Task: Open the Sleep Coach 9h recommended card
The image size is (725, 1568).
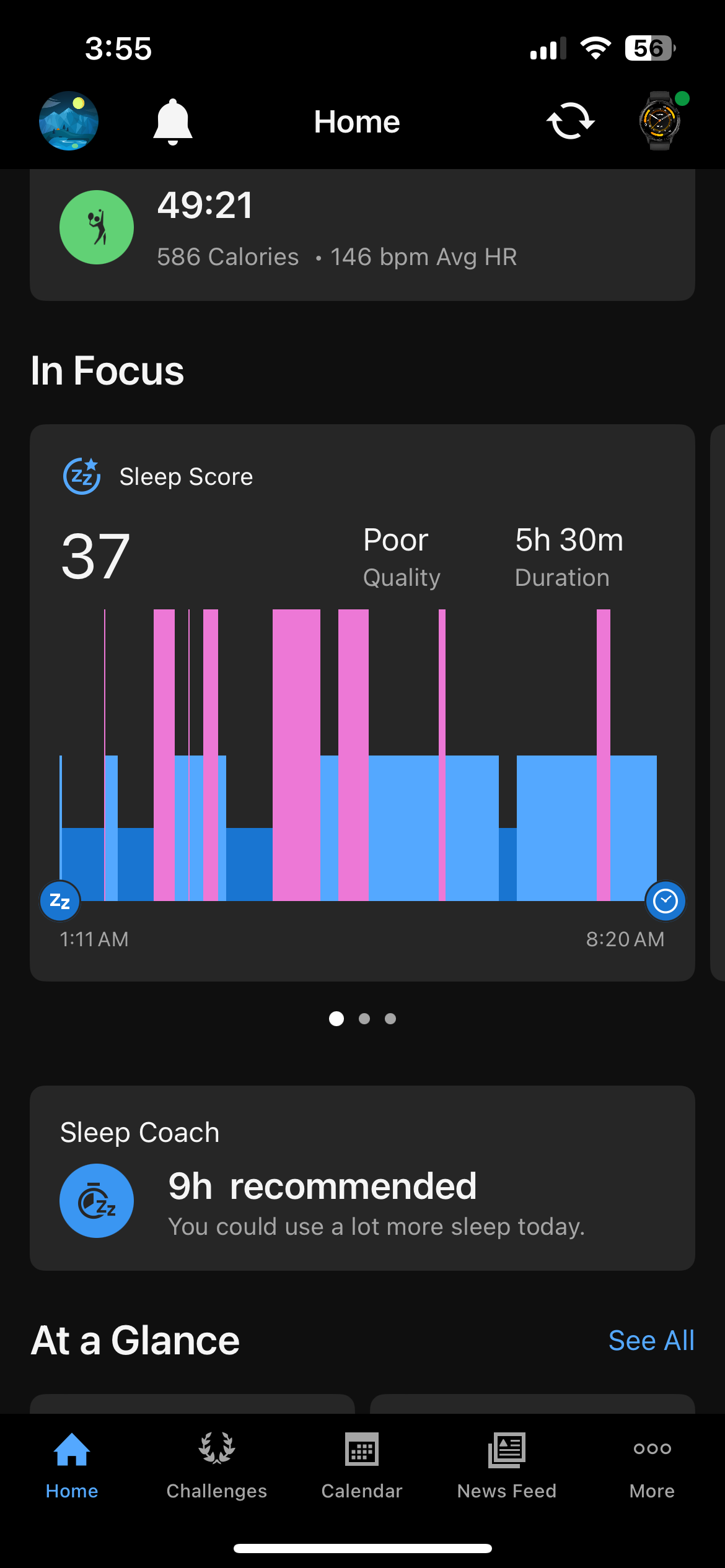Action: coord(362,1178)
